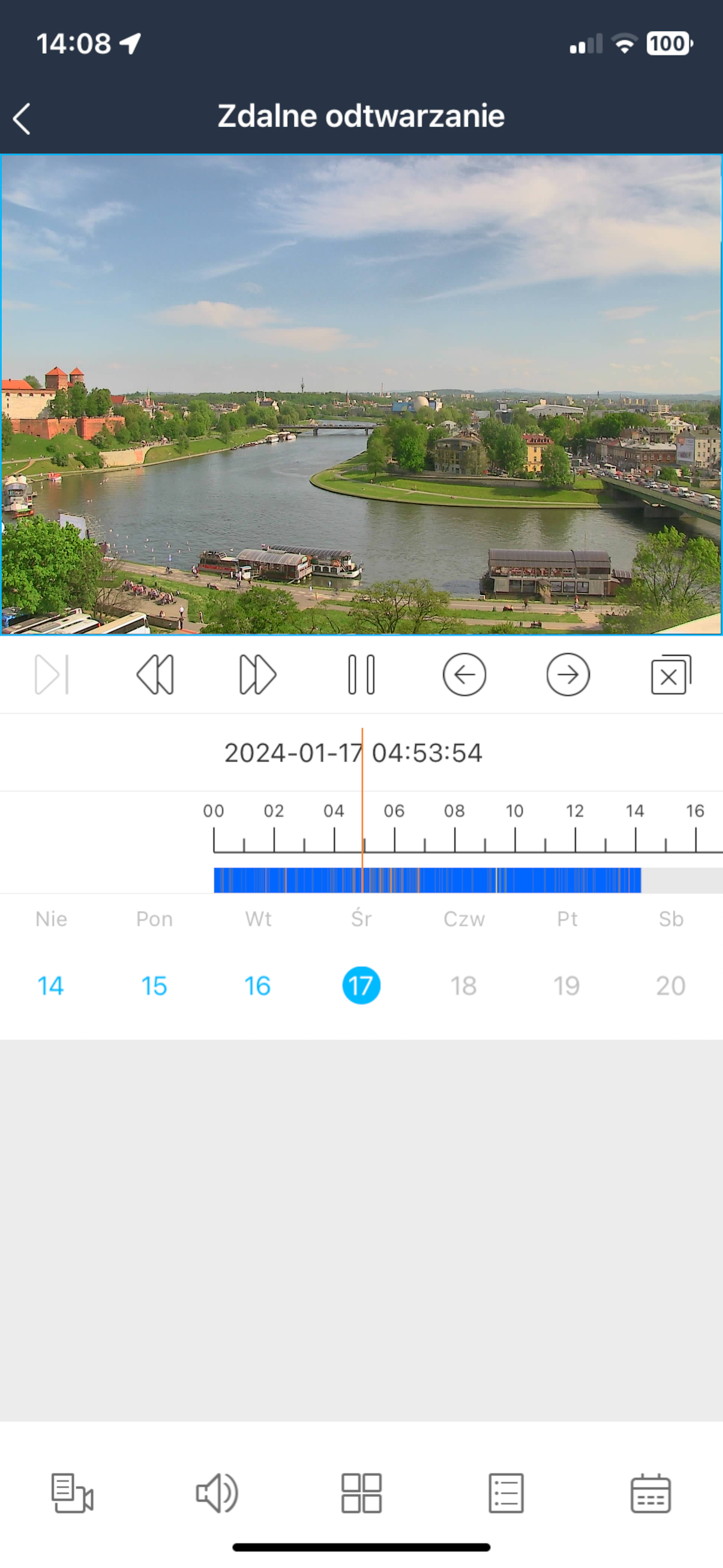The width and height of the screenshot is (723, 1568).
Task: Pause the video playback
Action: [x=361, y=676]
